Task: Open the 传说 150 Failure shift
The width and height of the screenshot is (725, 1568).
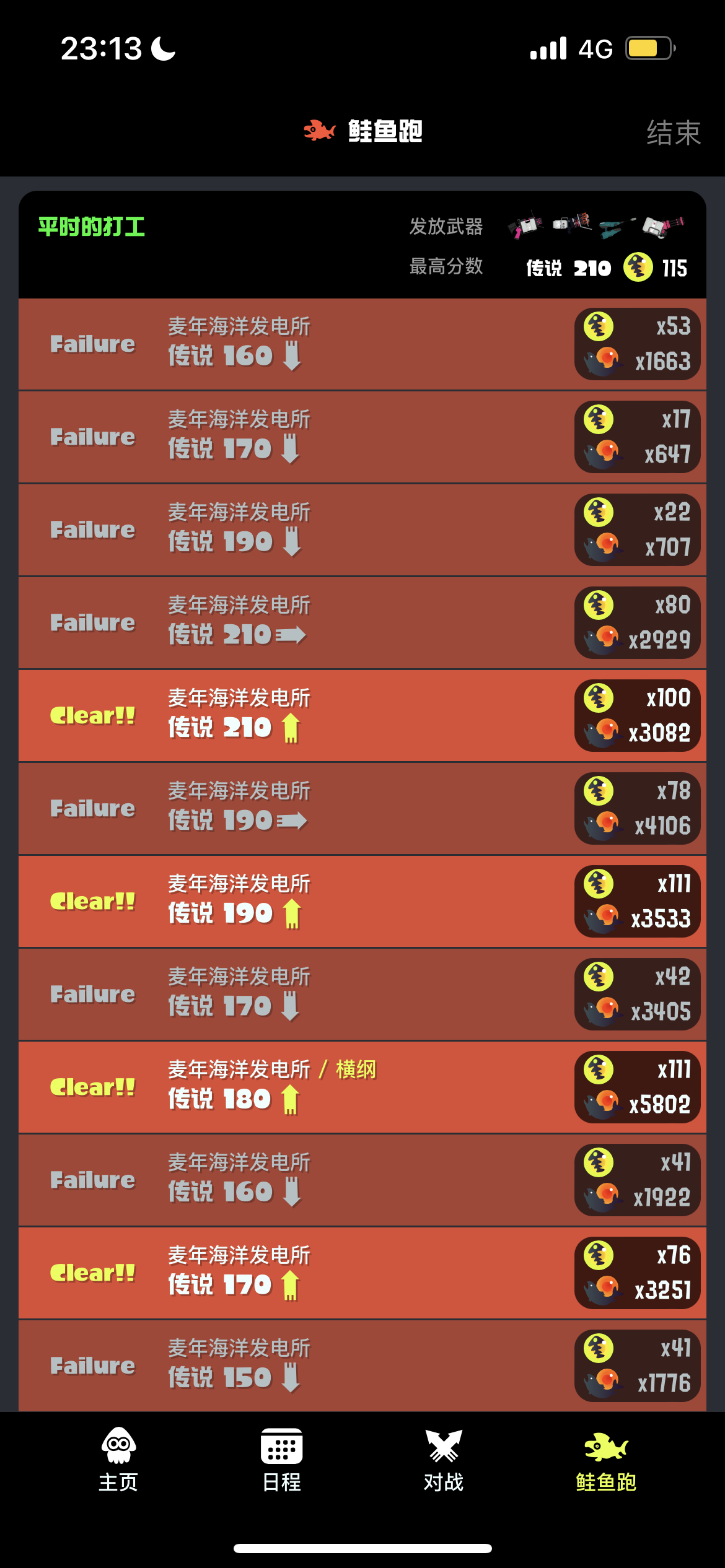Action: point(362,1366)
